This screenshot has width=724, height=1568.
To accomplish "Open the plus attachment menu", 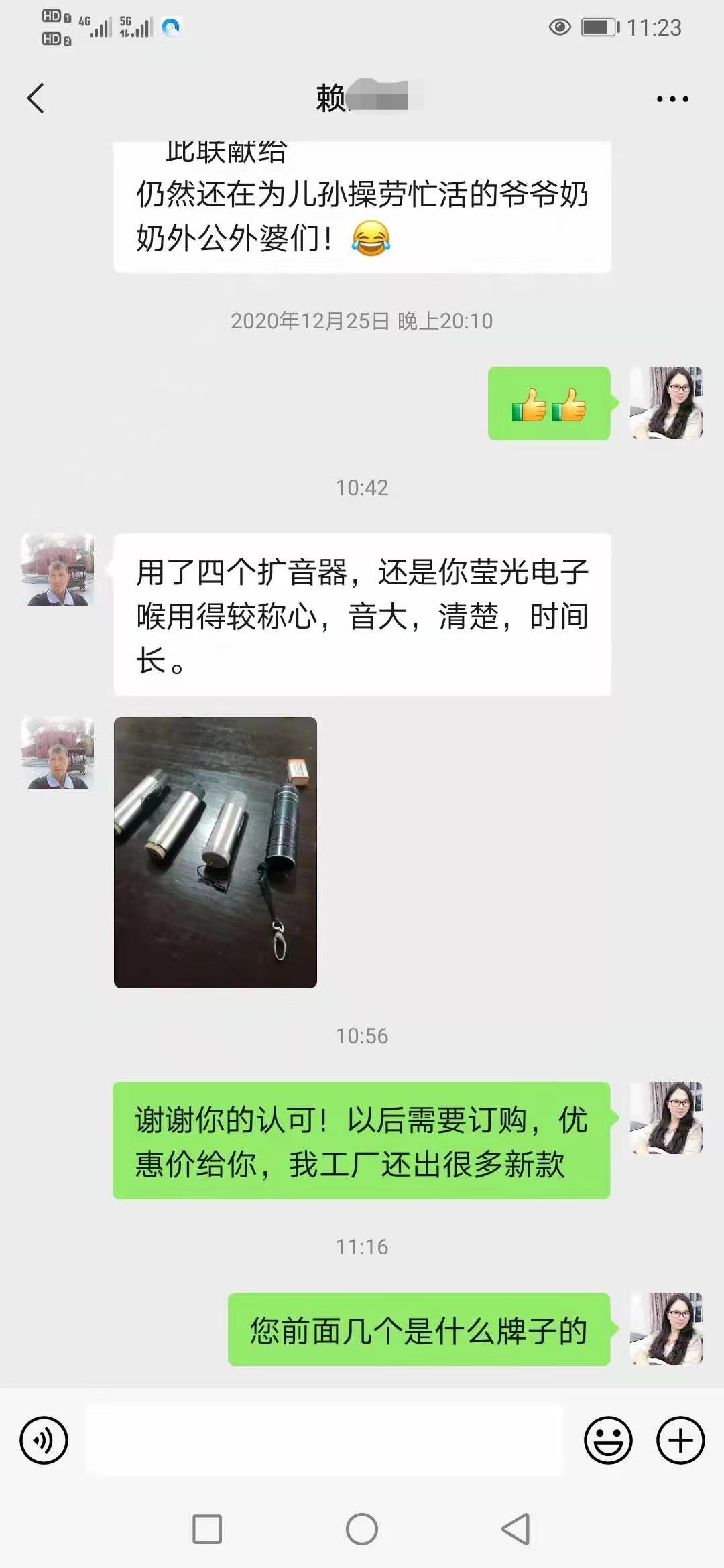I will pyautogui.click(x=680, y=1440).
